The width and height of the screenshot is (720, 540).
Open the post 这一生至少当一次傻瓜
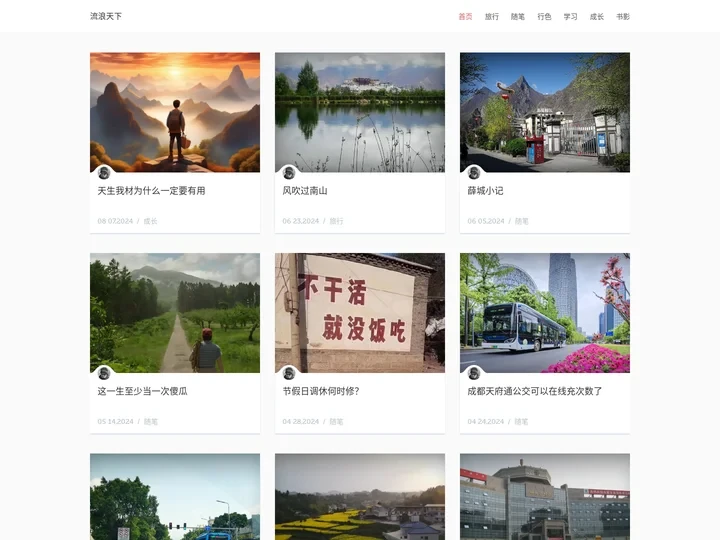[x=142, y=391]
